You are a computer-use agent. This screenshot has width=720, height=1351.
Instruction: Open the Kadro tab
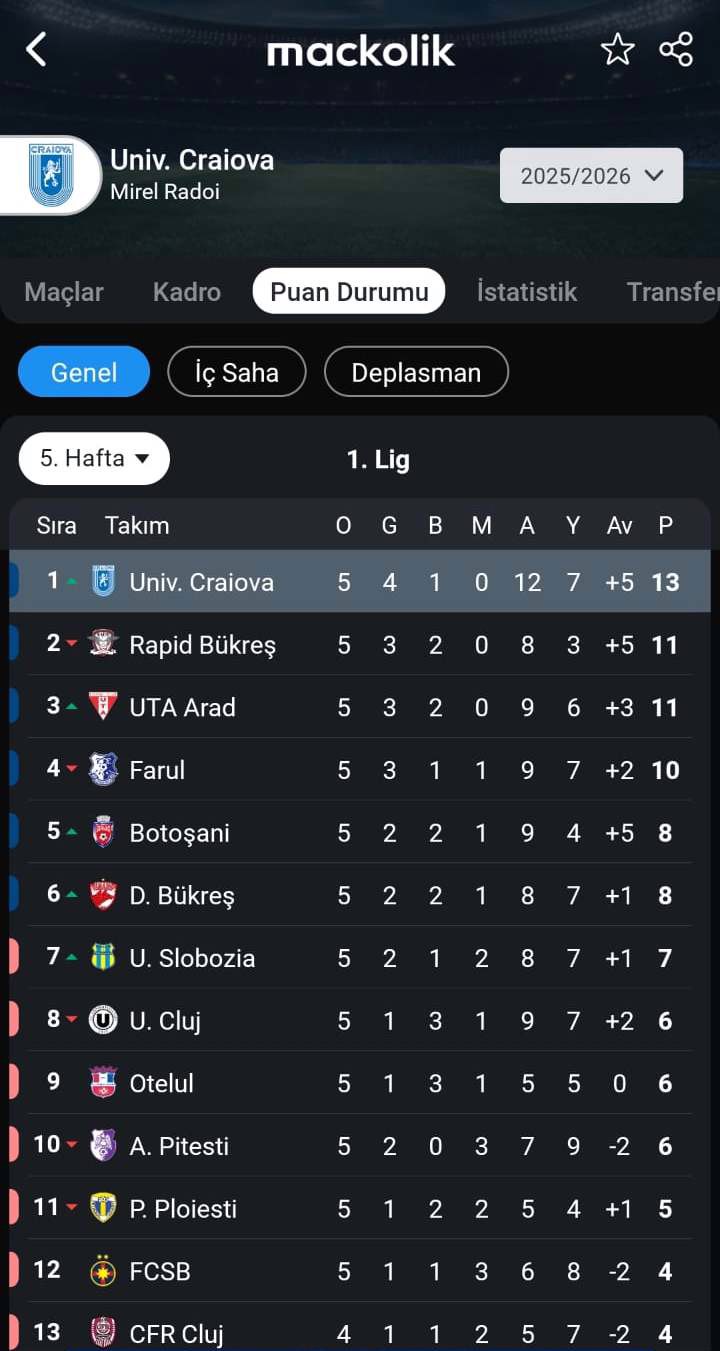tap(186, 291)
